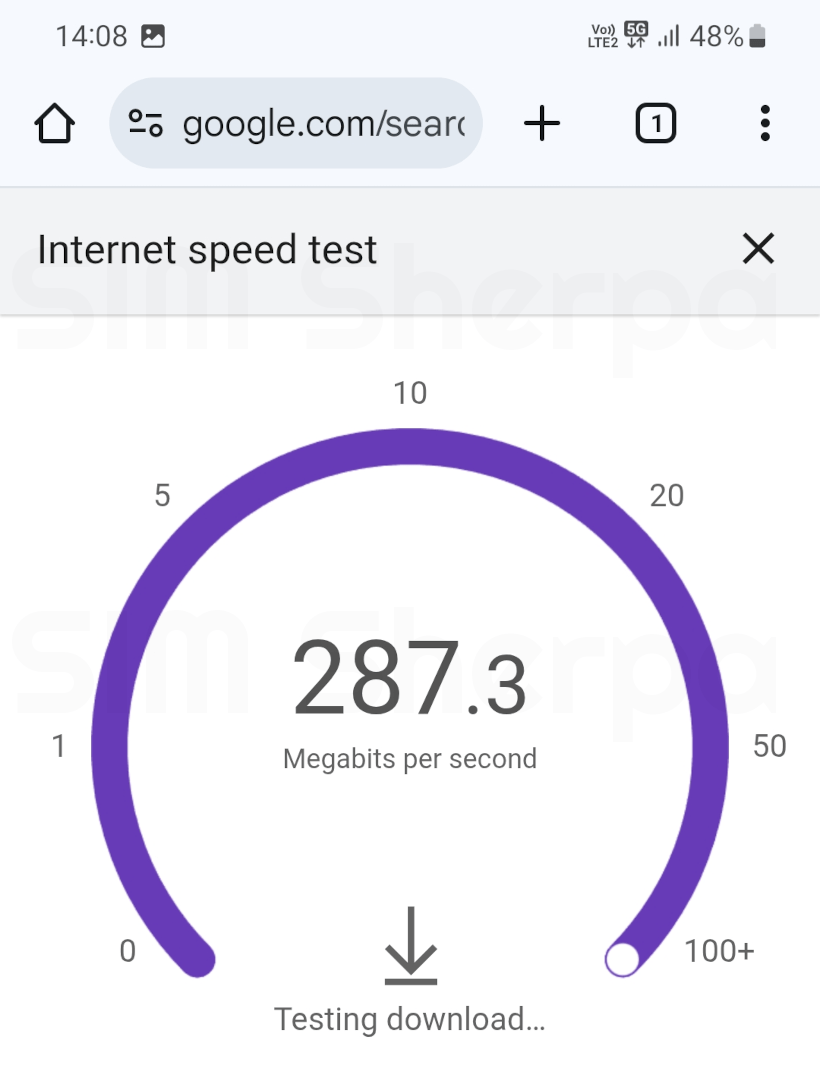Image resolution: width=820 pixels, height=1078 pixels.
Task: Tap the Internet speed test title
Action: pyautogui.click(x=206, y=249)
